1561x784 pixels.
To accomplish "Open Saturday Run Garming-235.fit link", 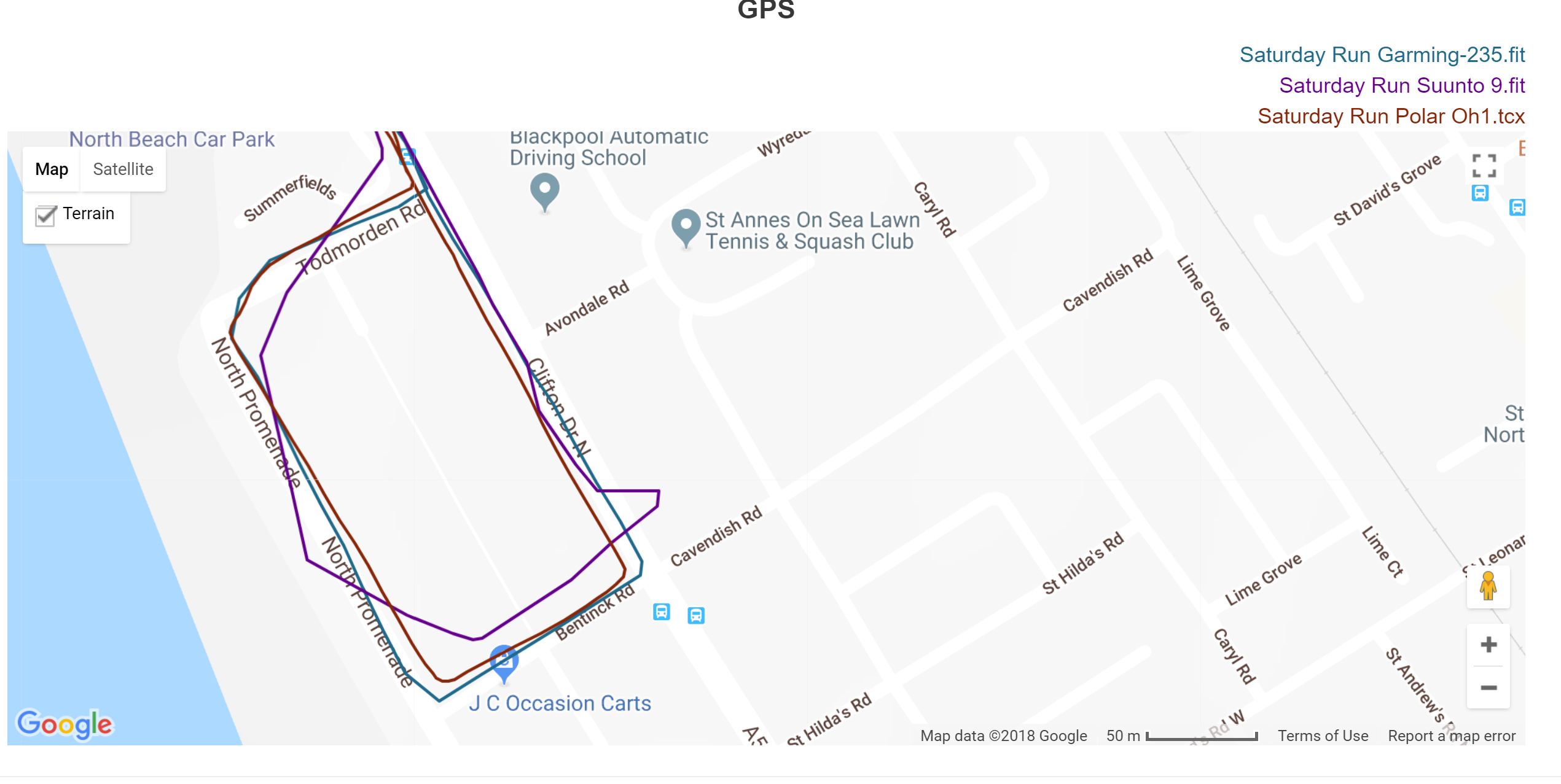I will coord(1382,55).
